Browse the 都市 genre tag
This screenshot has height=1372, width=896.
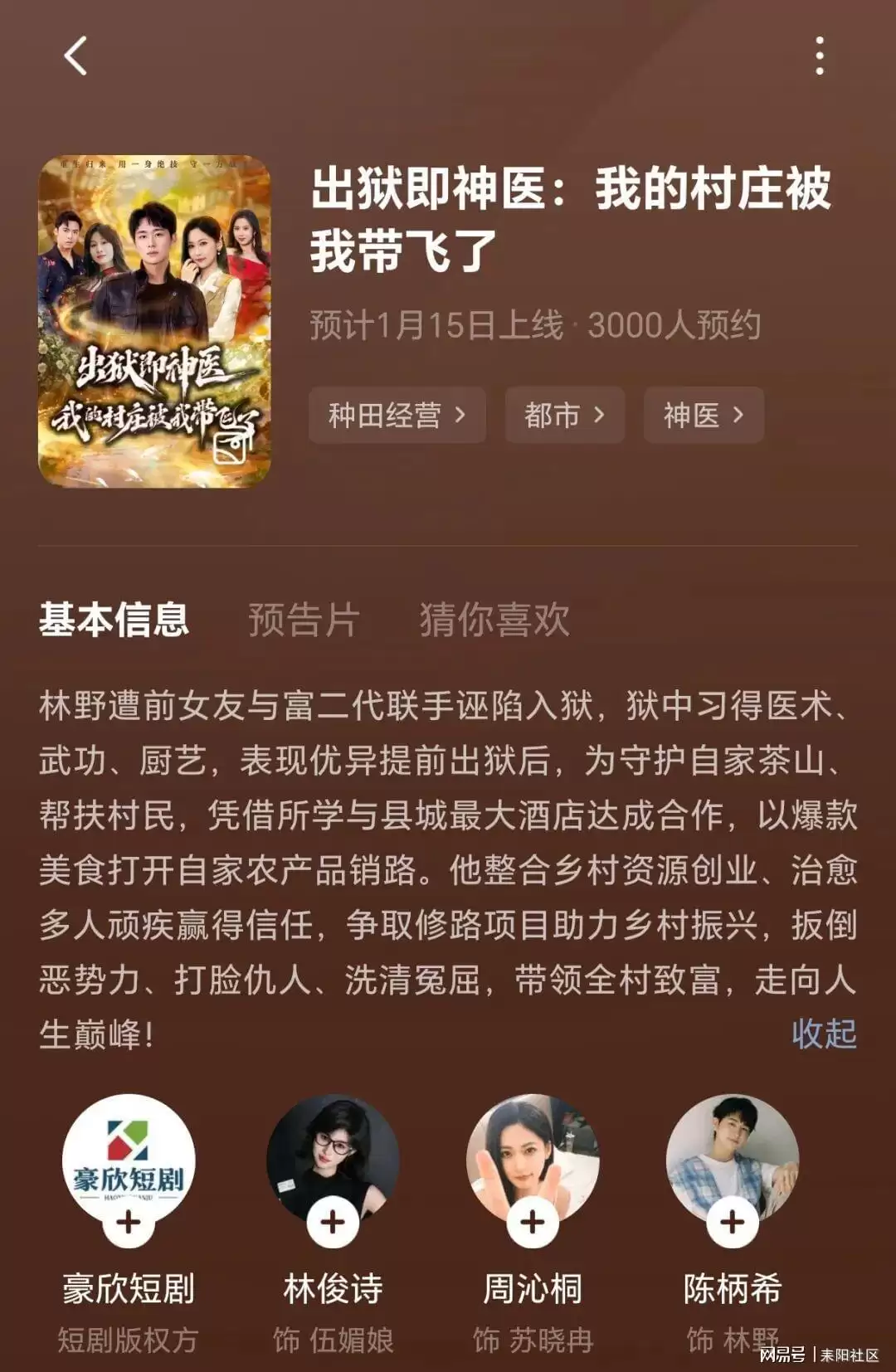click(x=564, y=415)
